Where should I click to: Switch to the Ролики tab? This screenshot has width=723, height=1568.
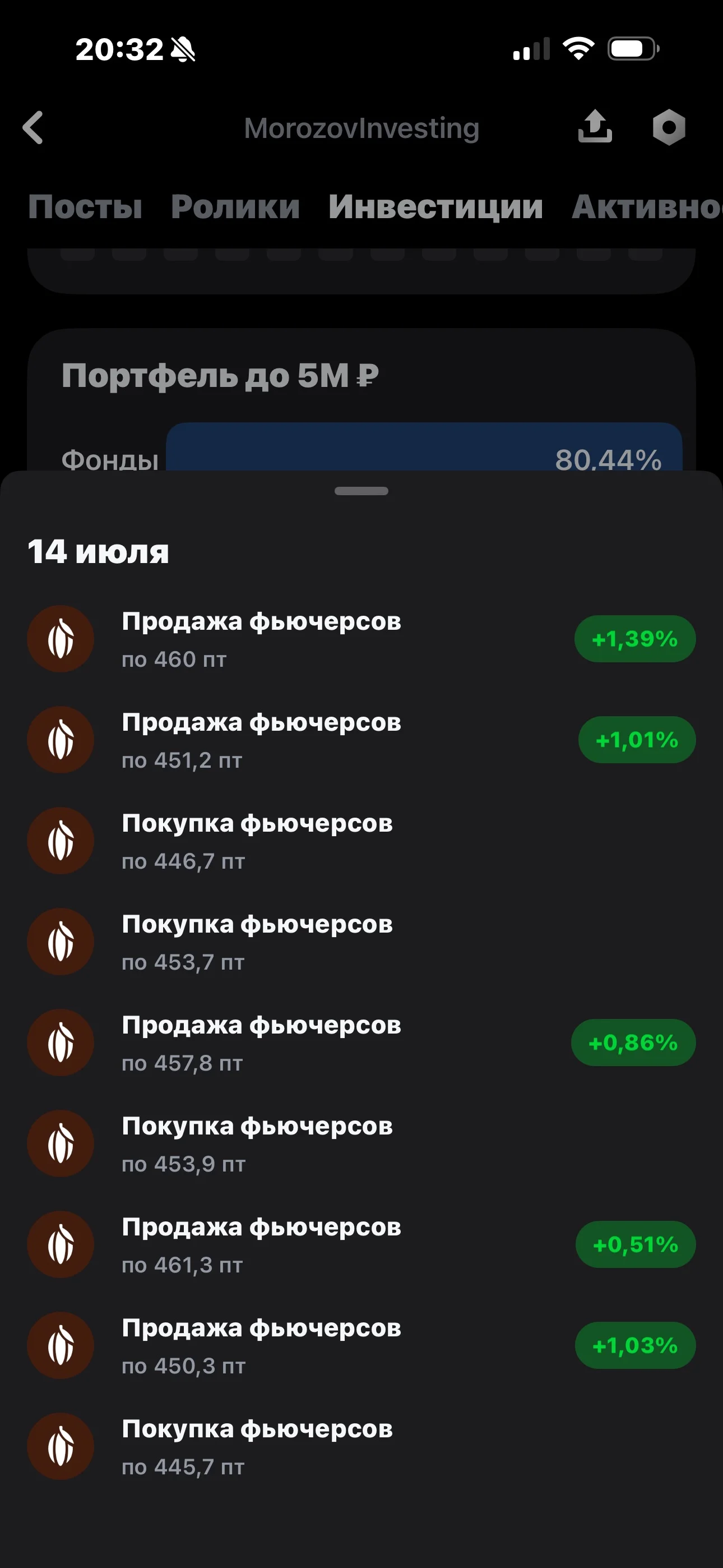tap(235, 207)
